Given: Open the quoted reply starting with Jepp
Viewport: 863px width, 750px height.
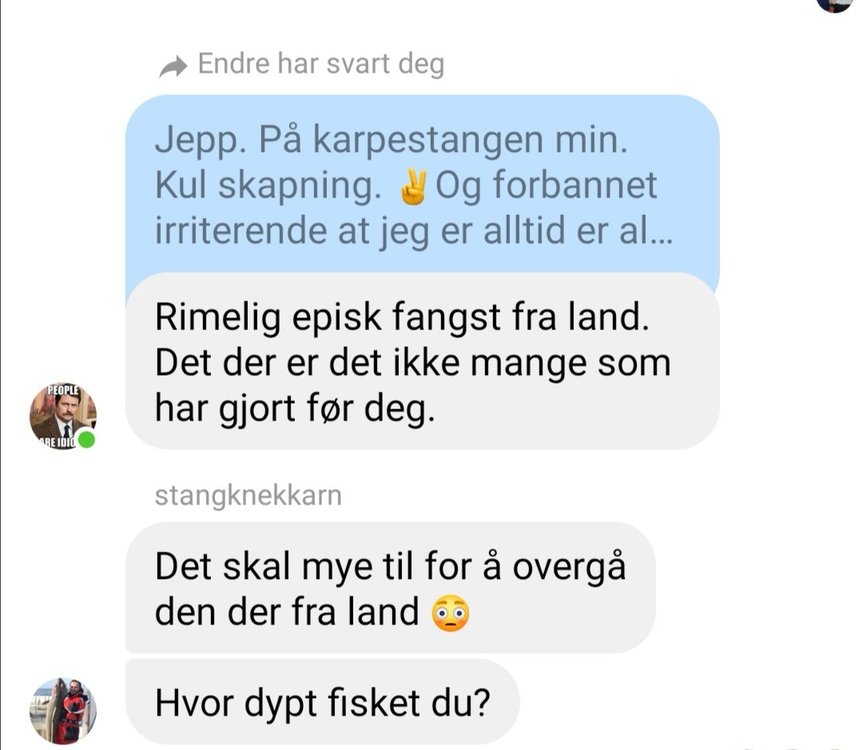Looking at the screenshot, I should 420,185.
